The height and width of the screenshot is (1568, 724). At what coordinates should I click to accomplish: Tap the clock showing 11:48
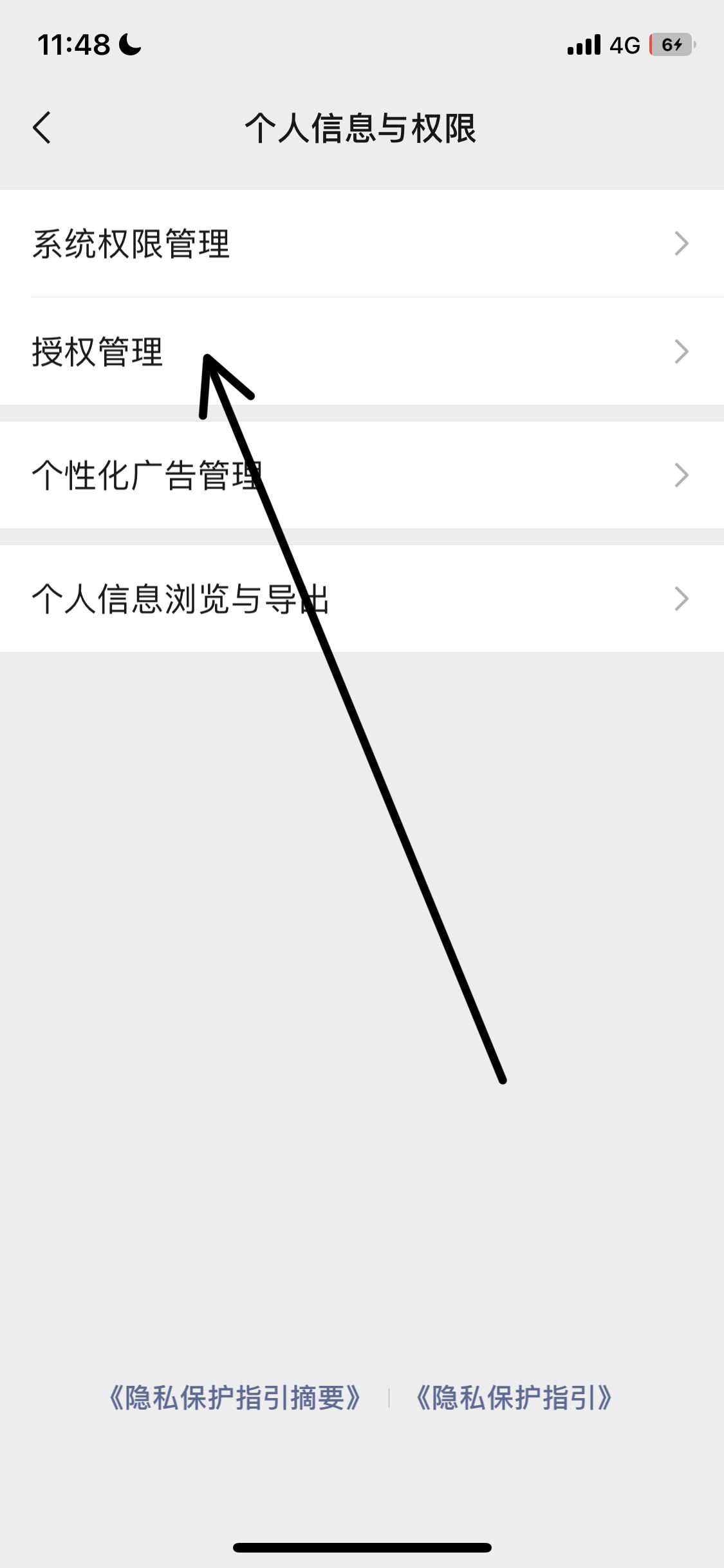tap(73, 42)
